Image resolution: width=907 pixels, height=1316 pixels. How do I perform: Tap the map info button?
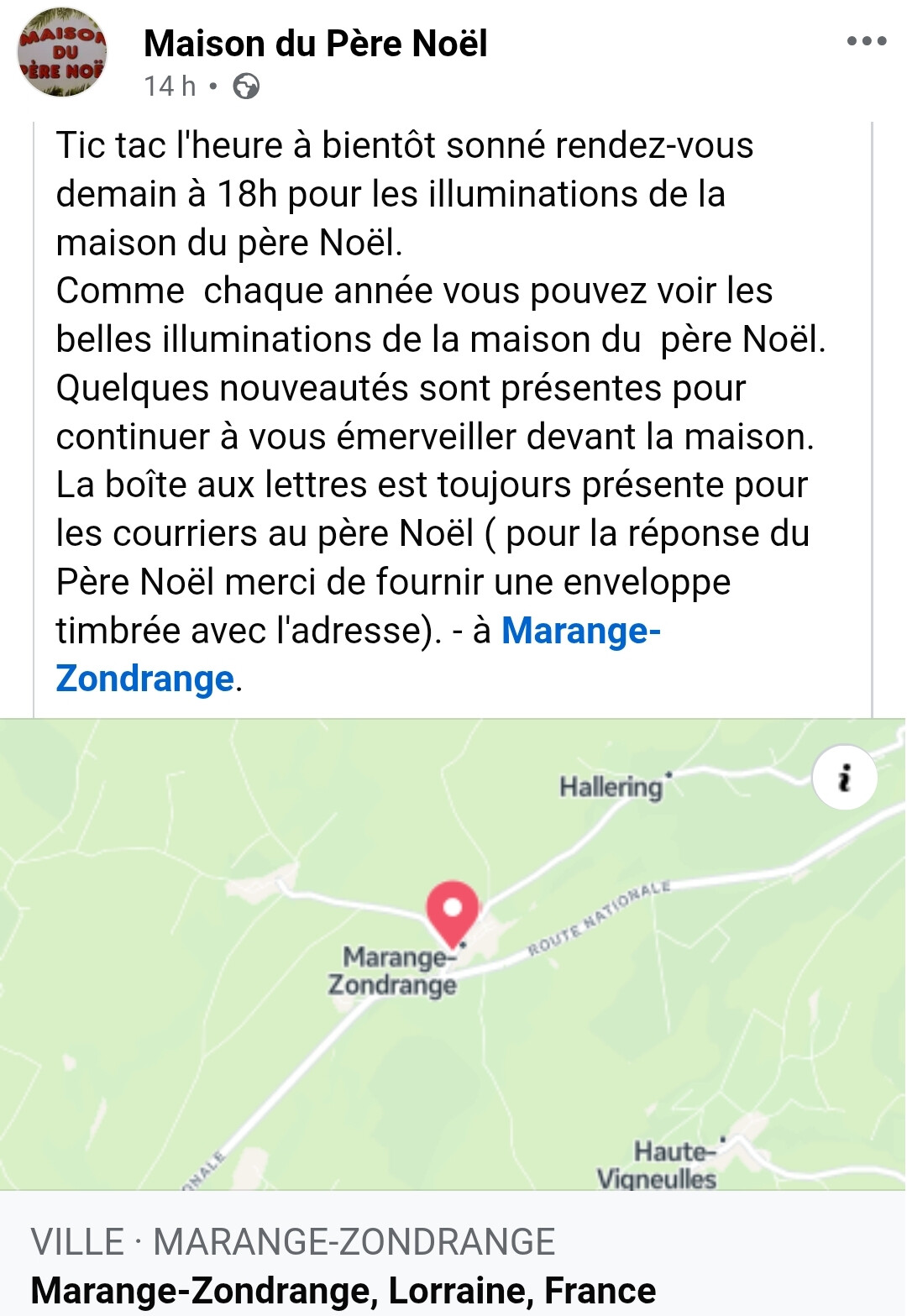[844, 778]
